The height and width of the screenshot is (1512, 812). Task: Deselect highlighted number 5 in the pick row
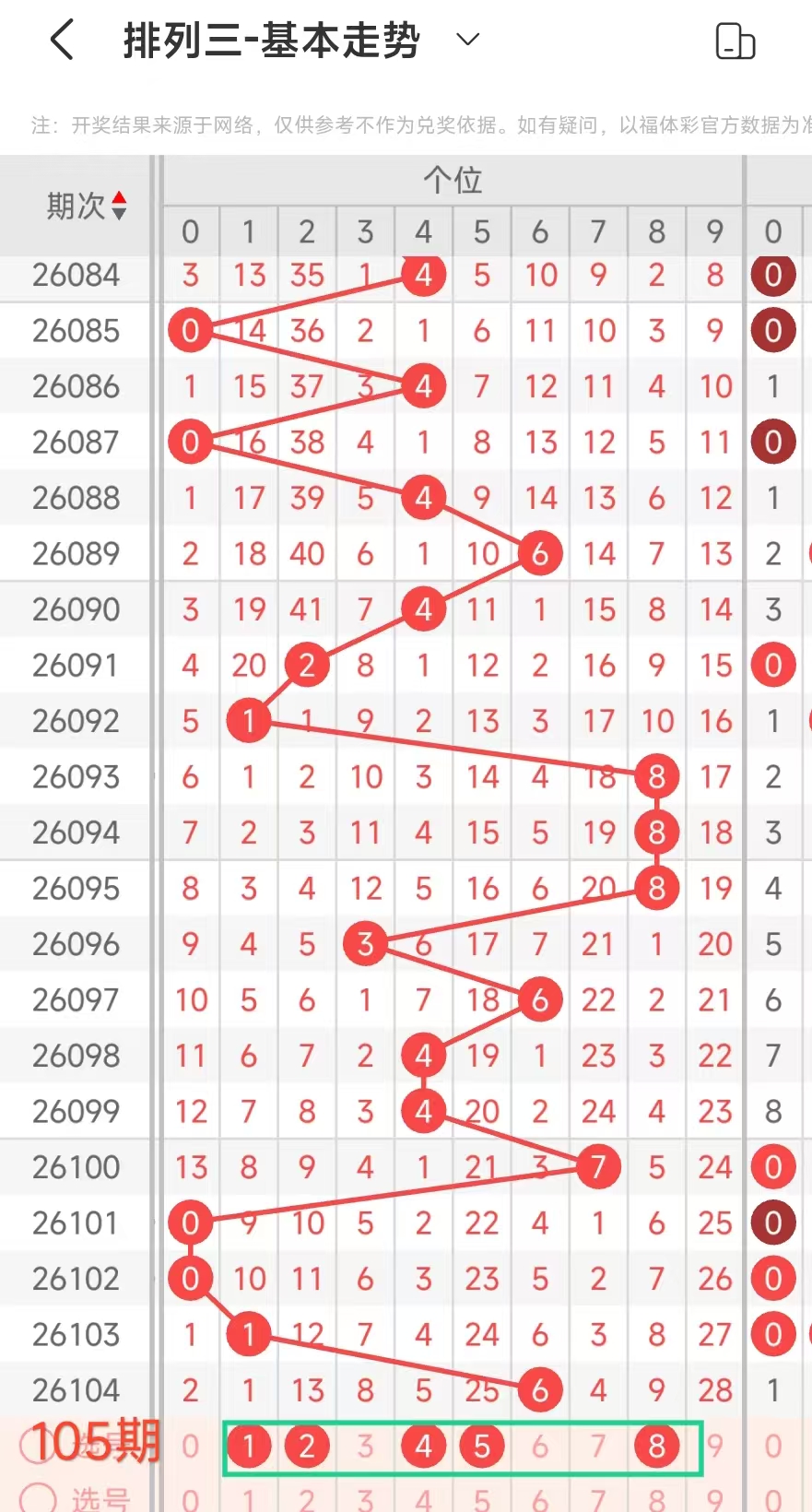click(x=482, y=1447)
